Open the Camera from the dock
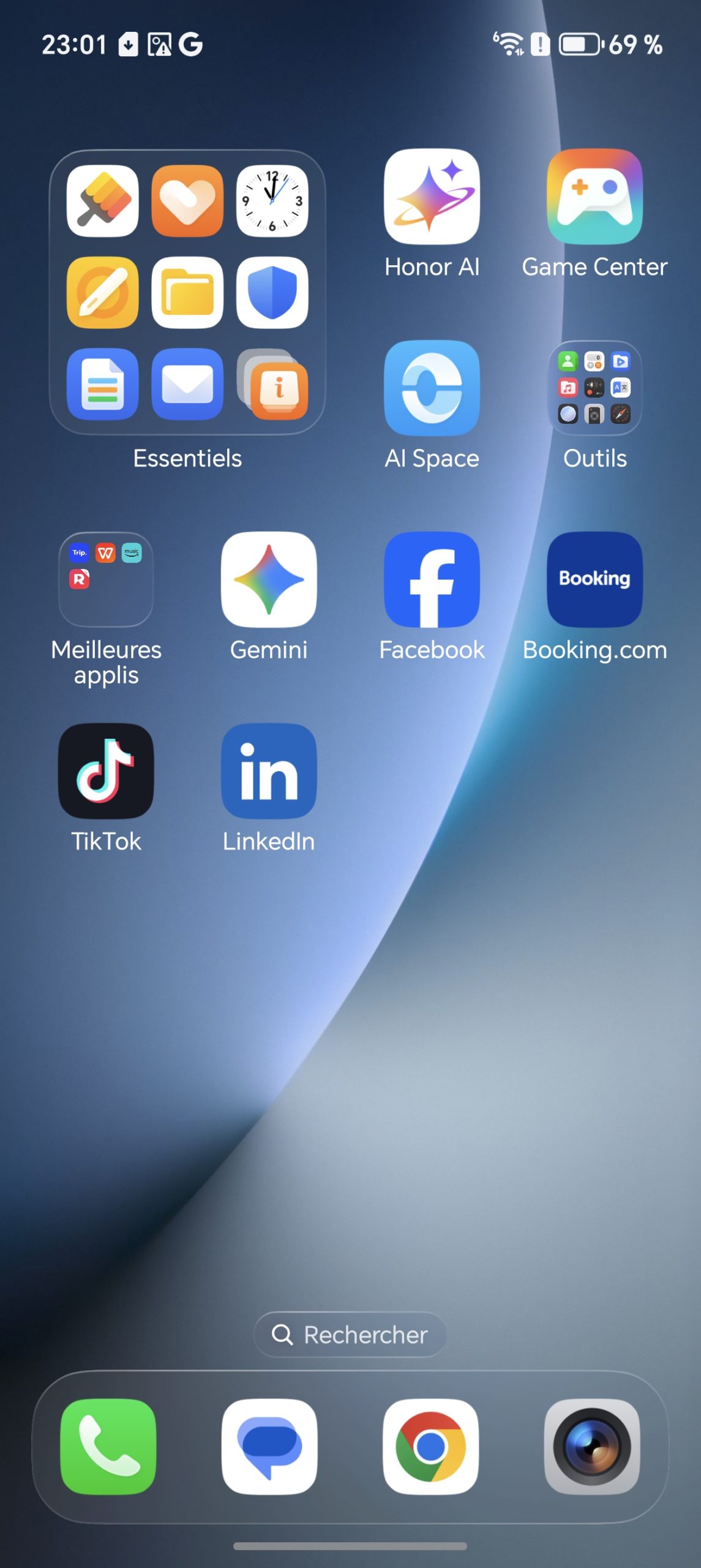 [x=592, y=1446]
